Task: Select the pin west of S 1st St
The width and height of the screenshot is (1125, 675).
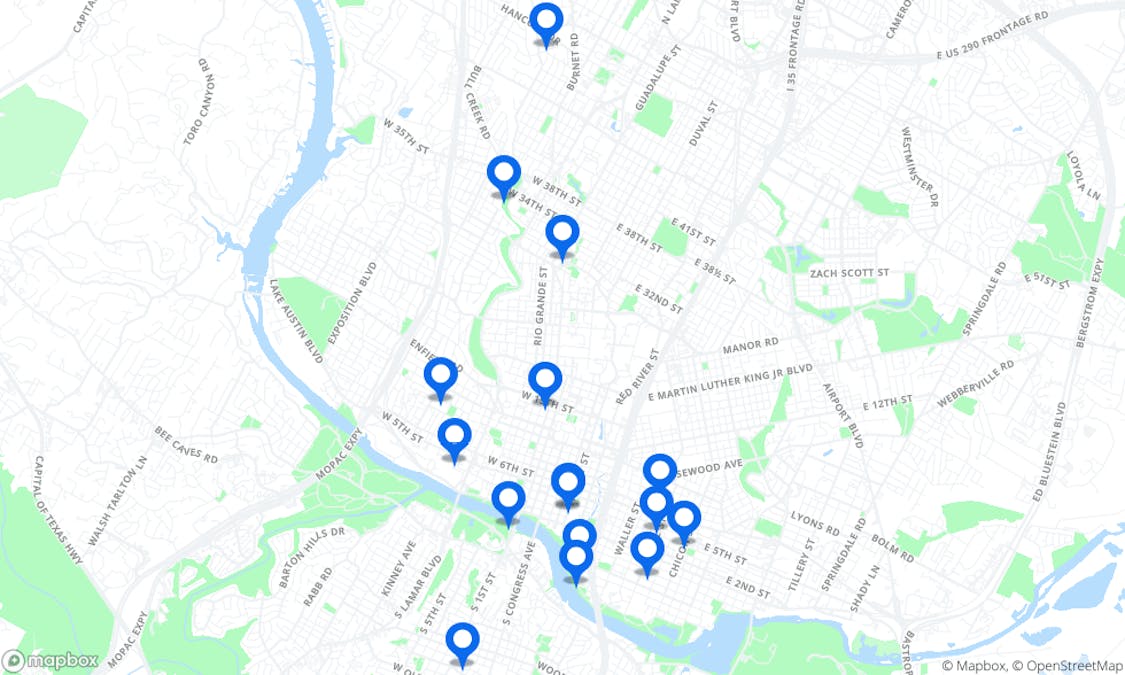Action: click(x=462, y=640)
